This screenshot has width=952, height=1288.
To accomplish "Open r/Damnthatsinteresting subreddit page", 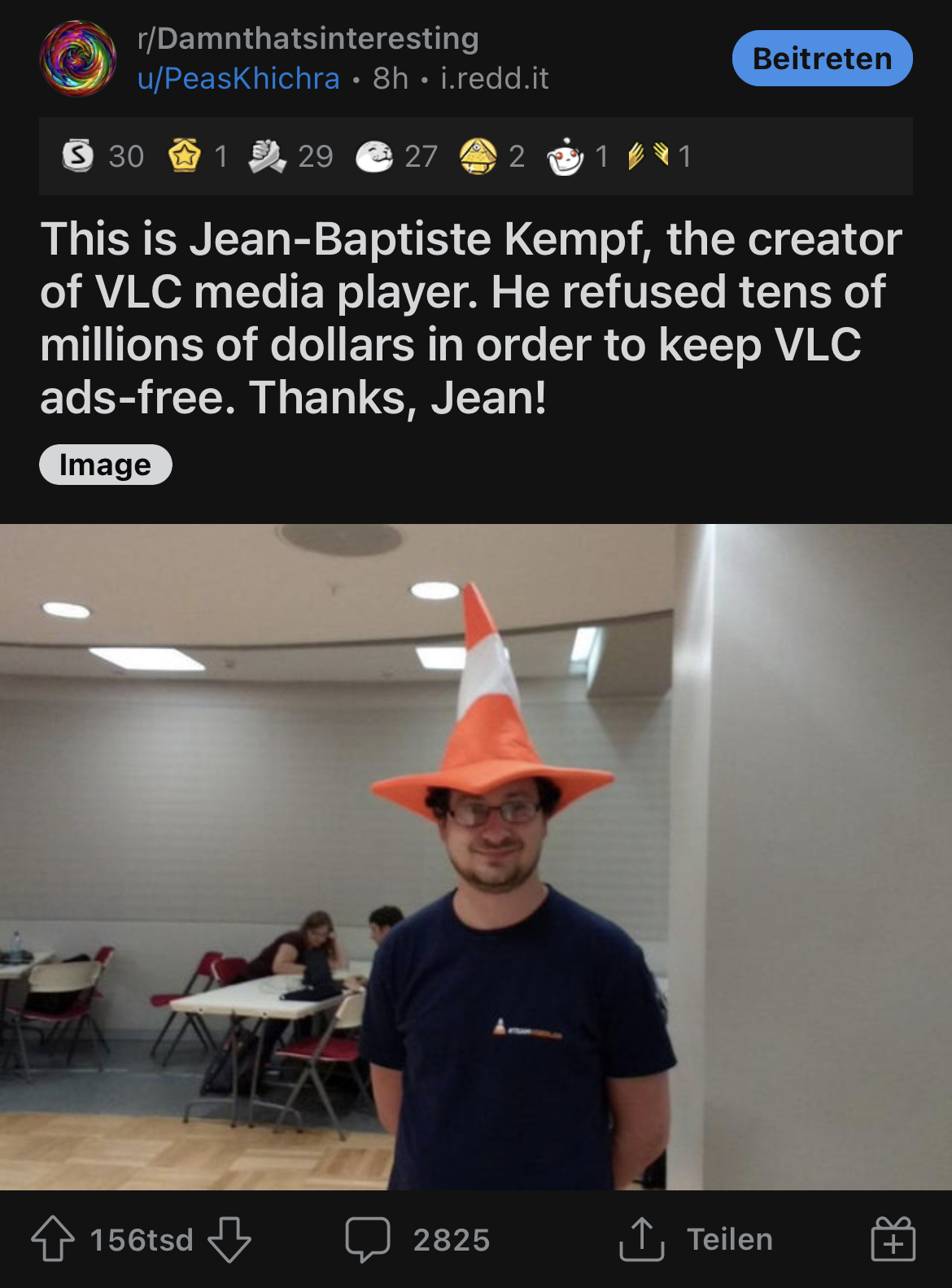I will (x=308, y=38).
